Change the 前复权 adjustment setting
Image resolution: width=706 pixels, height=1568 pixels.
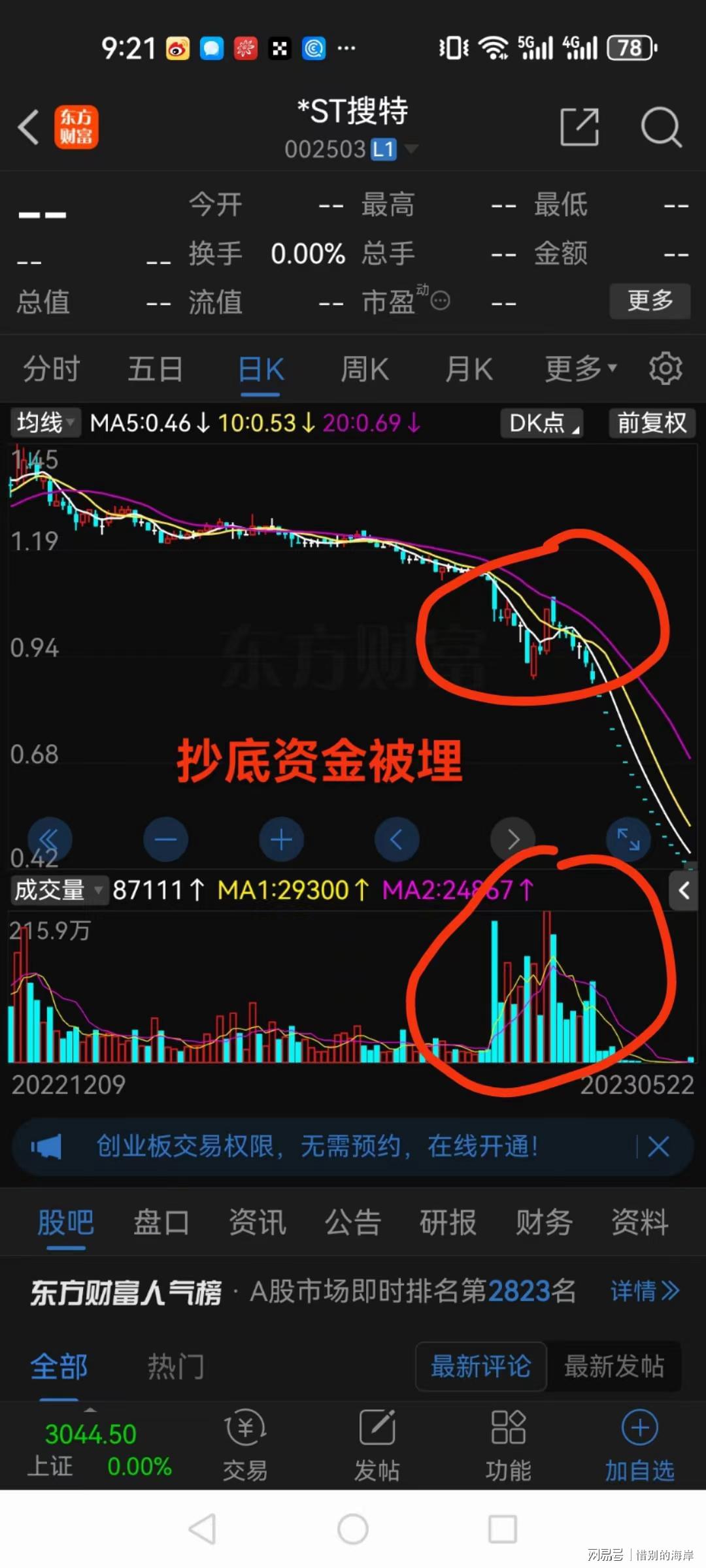click(651, 423)
